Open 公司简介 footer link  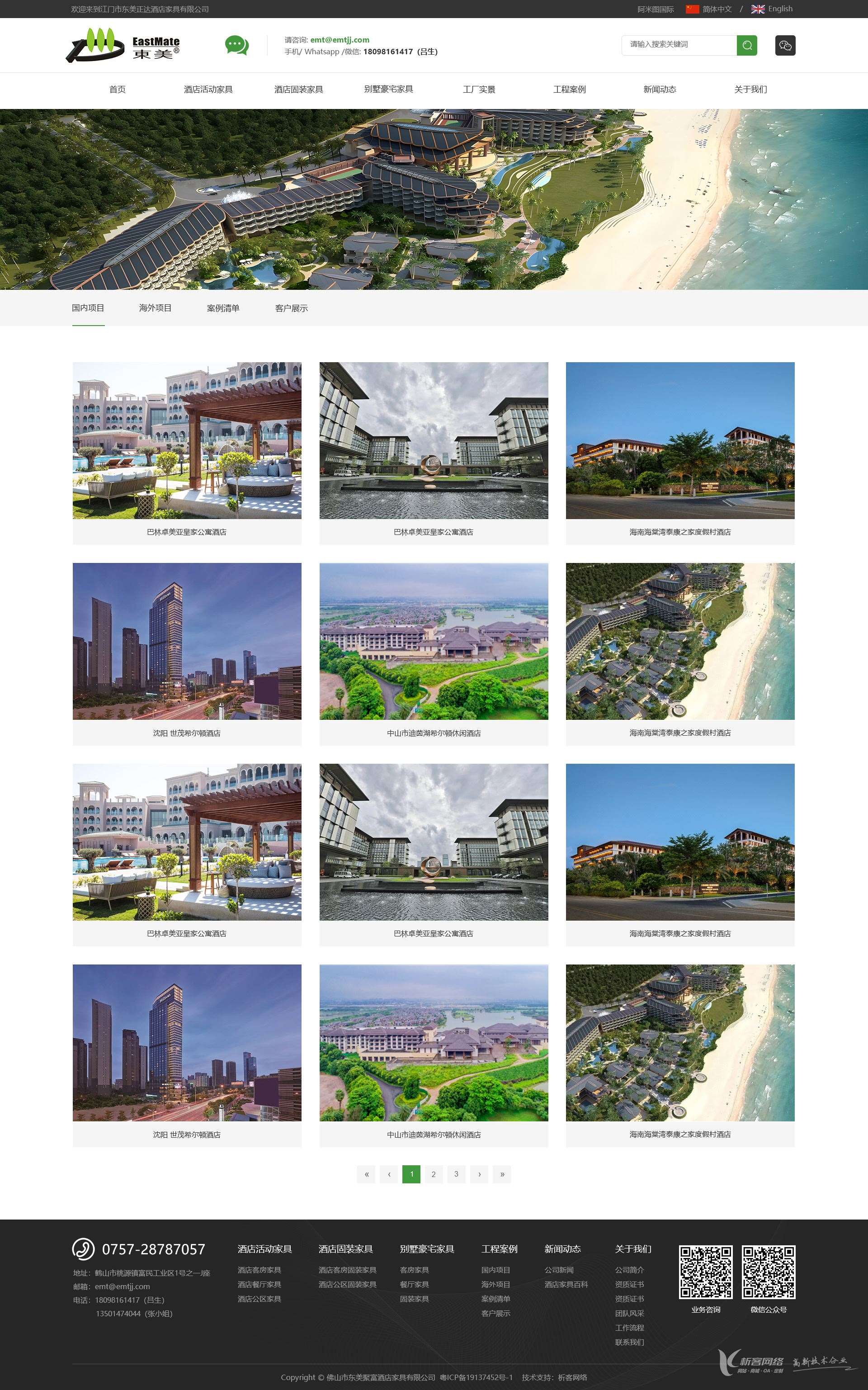[x=629, y=1270]
